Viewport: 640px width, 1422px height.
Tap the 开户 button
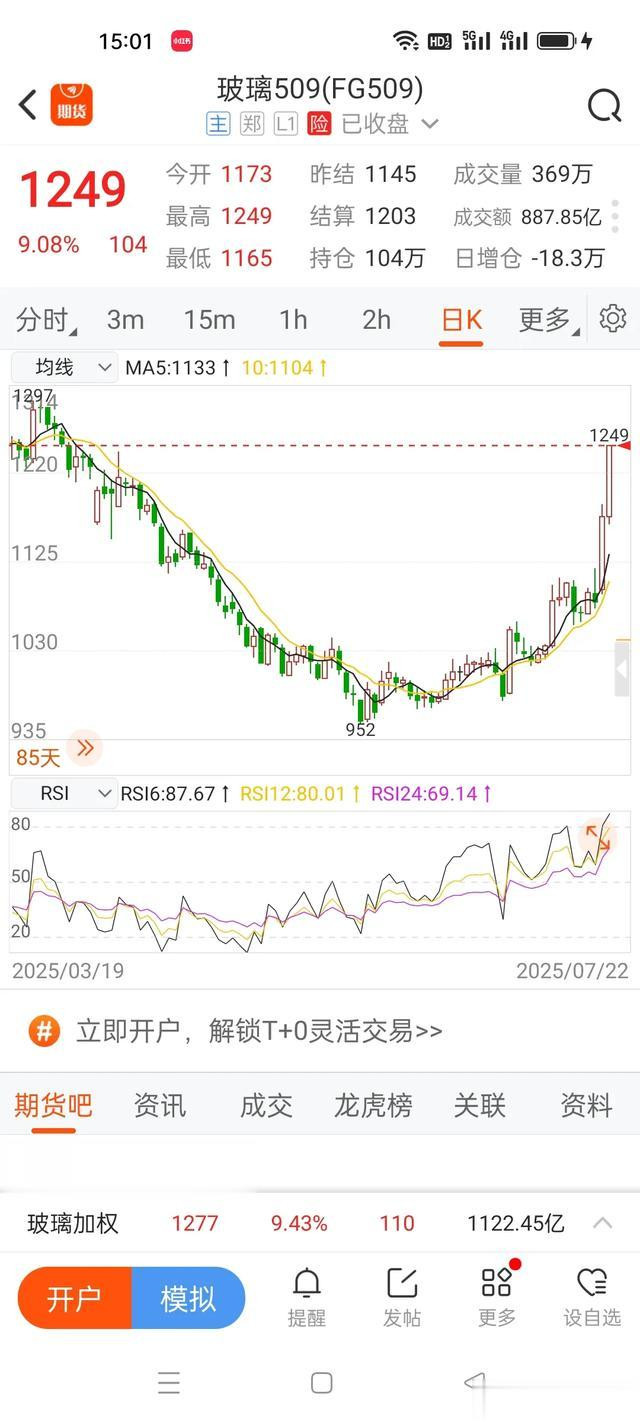(x=75, y=1298)
